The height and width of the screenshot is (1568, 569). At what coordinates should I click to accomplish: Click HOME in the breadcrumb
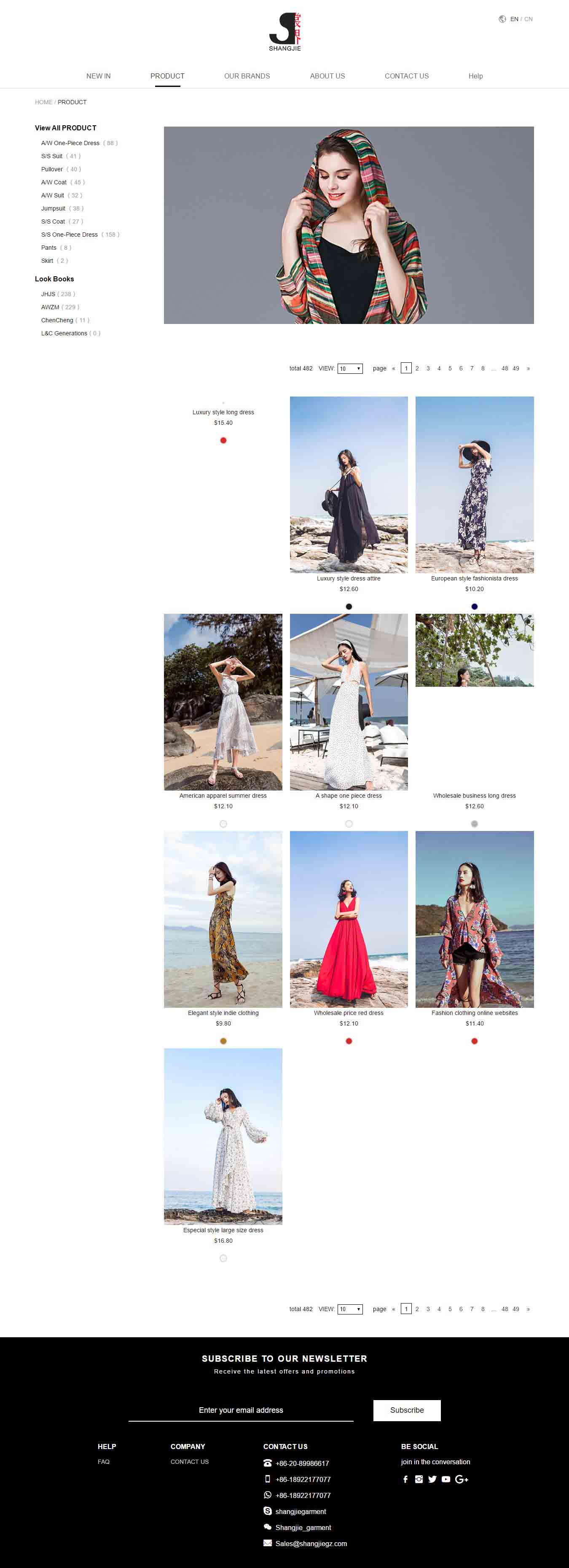point(43,102)
